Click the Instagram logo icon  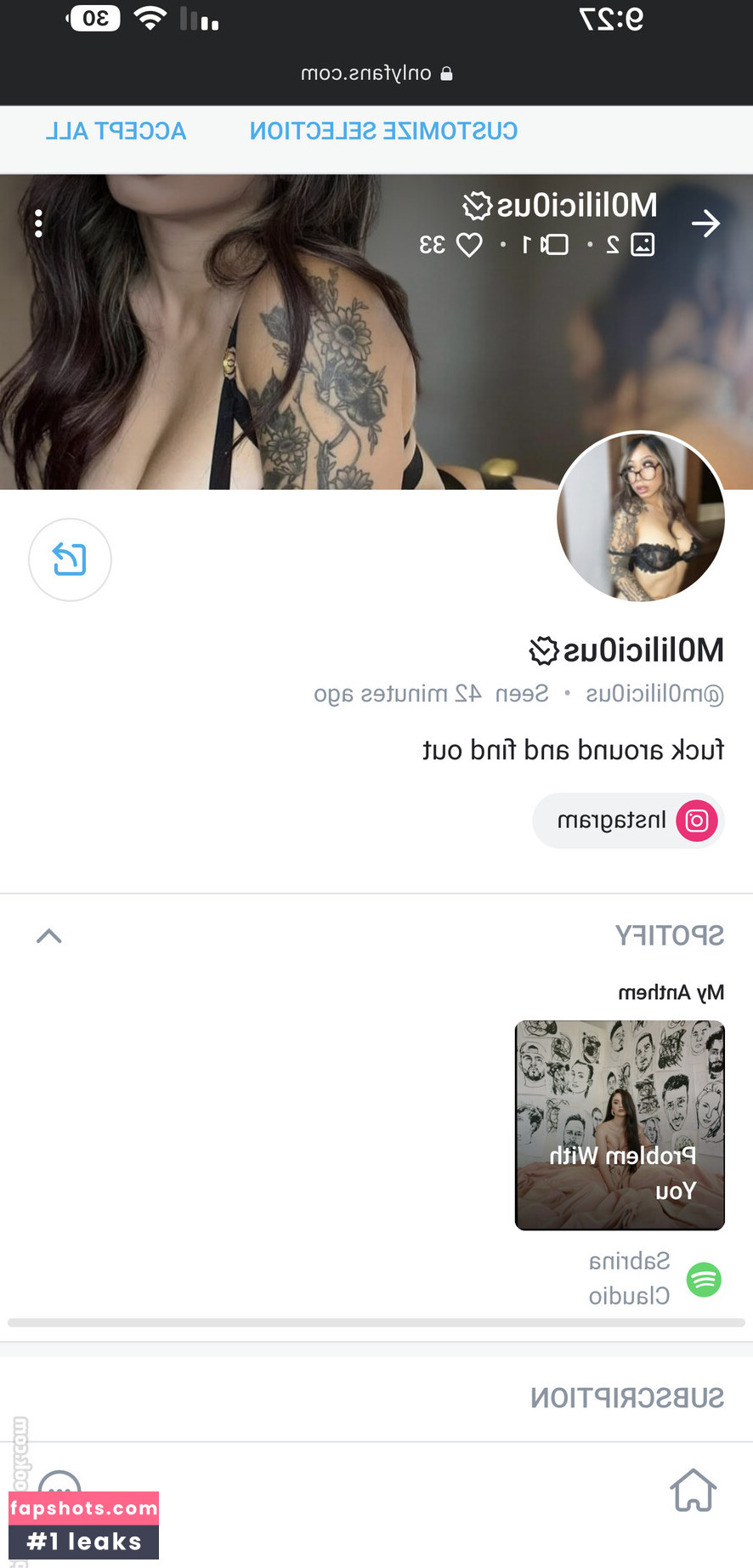click(696, 821)
